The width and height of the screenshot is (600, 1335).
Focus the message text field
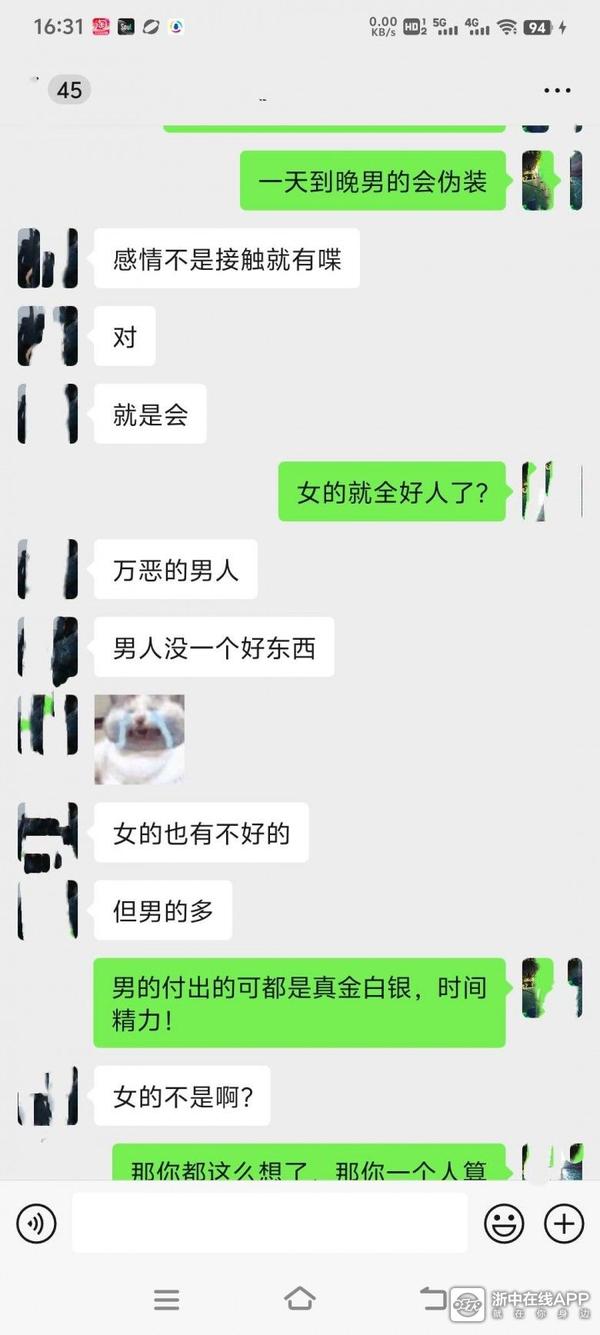tap(270, 1223)
